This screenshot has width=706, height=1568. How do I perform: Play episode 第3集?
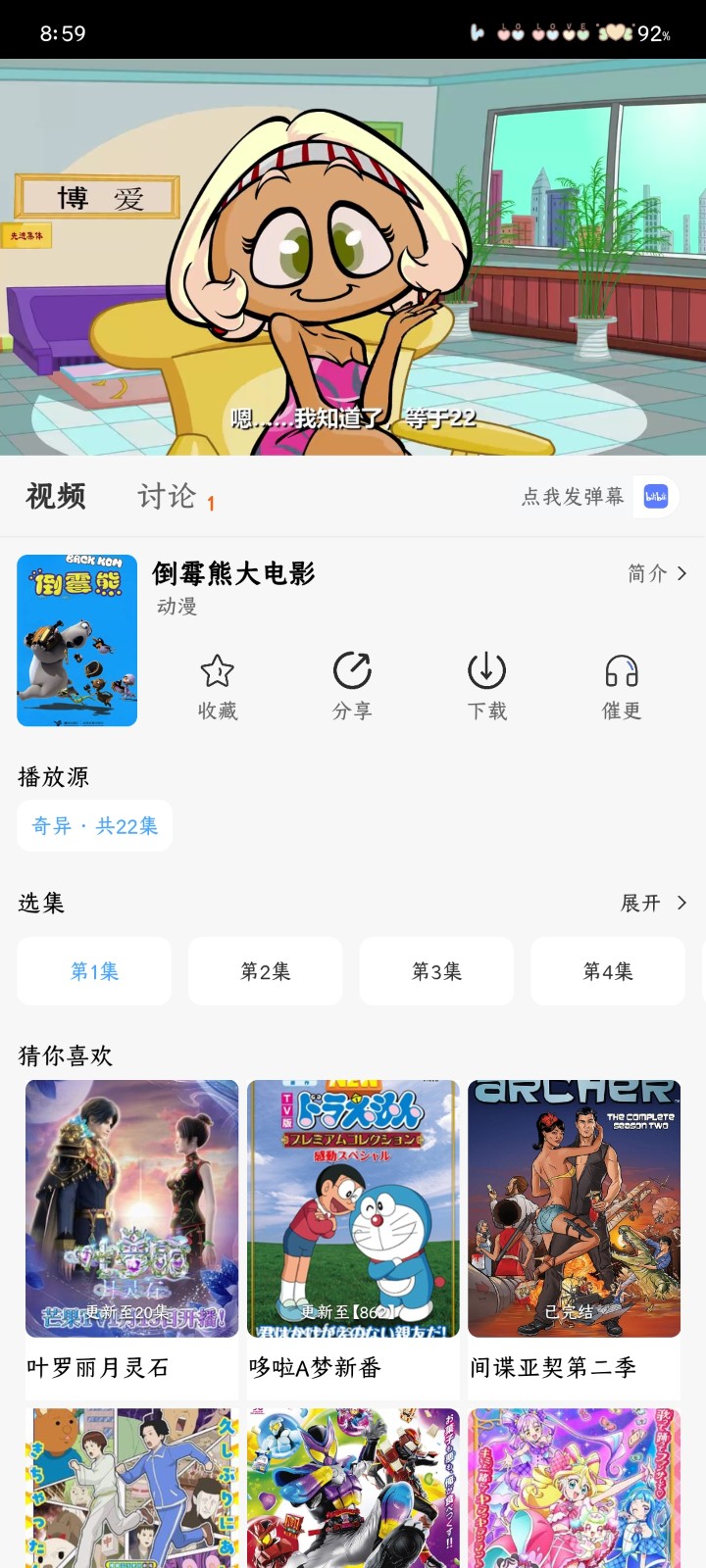coord(436,971)
